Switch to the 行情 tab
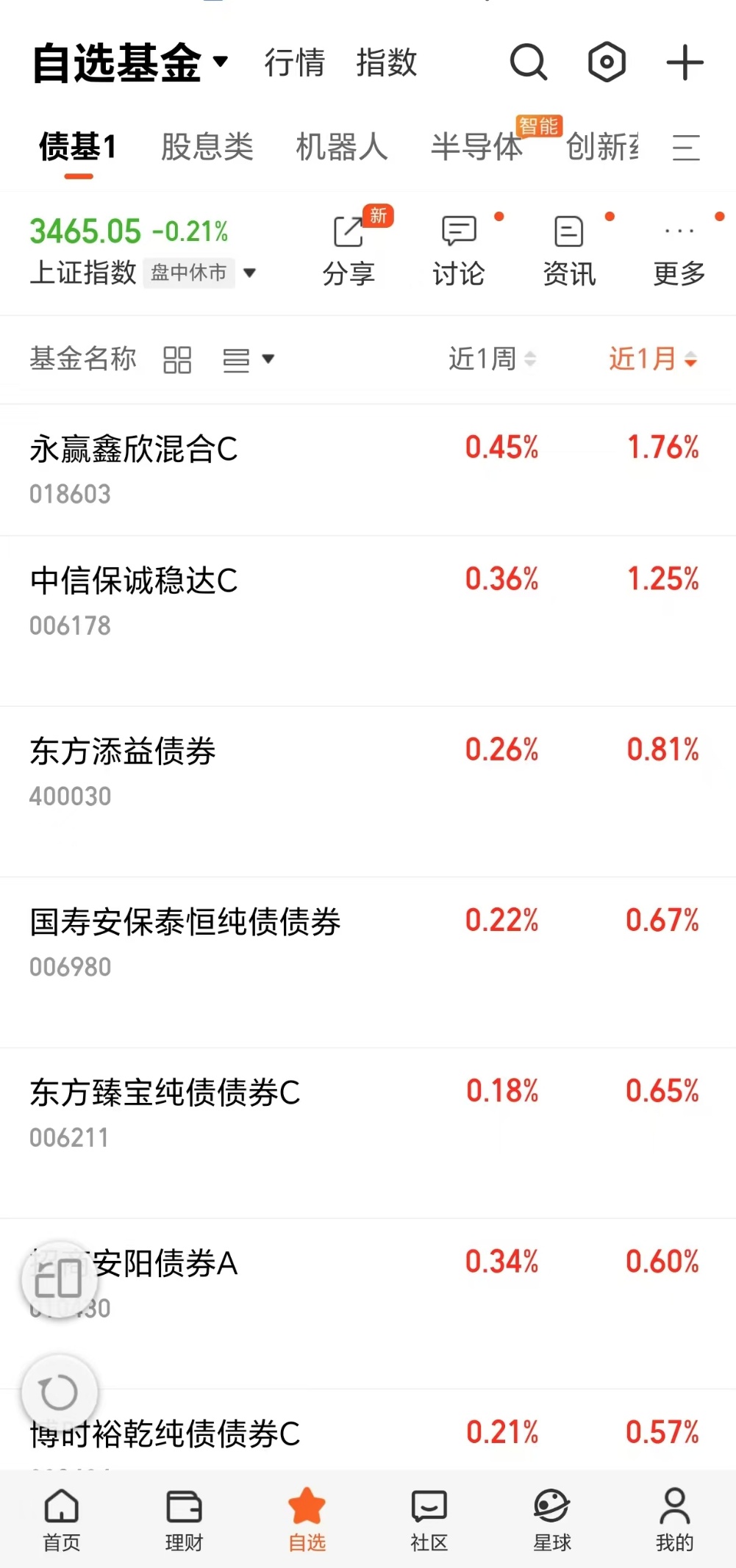Viewport: 736px width, 1568px height. click(295, 62)
